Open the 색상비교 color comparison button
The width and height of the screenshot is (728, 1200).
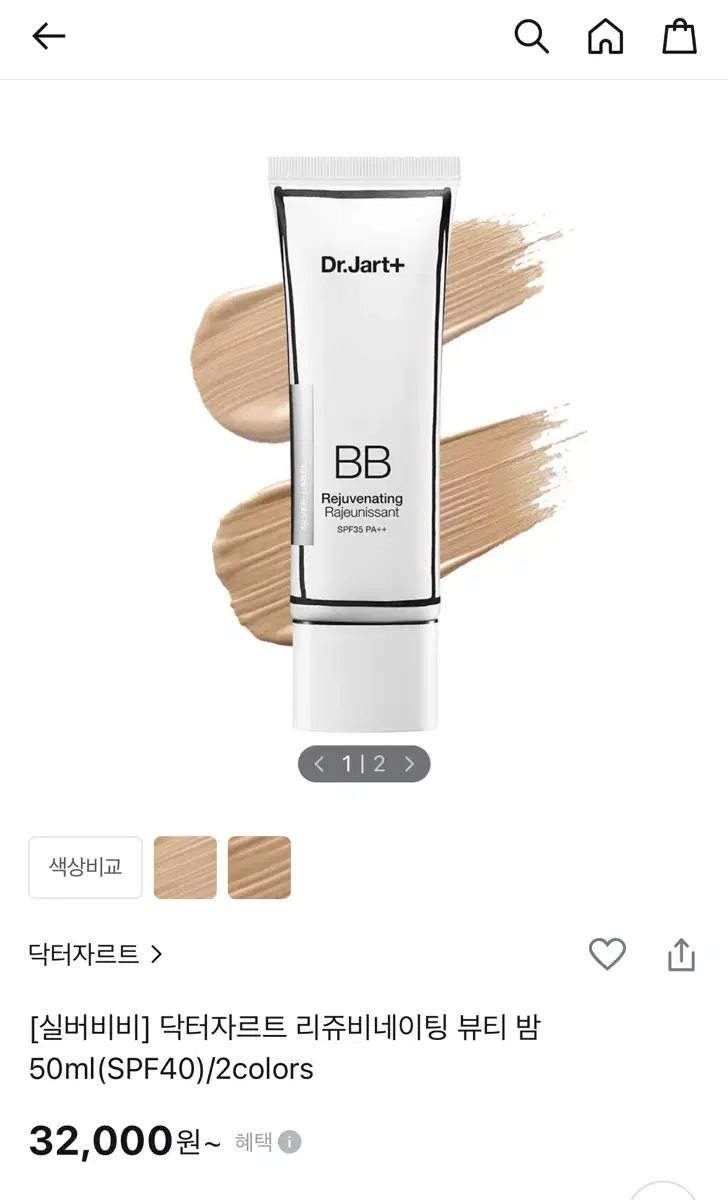pyautogui.click(x=85, y=867)
